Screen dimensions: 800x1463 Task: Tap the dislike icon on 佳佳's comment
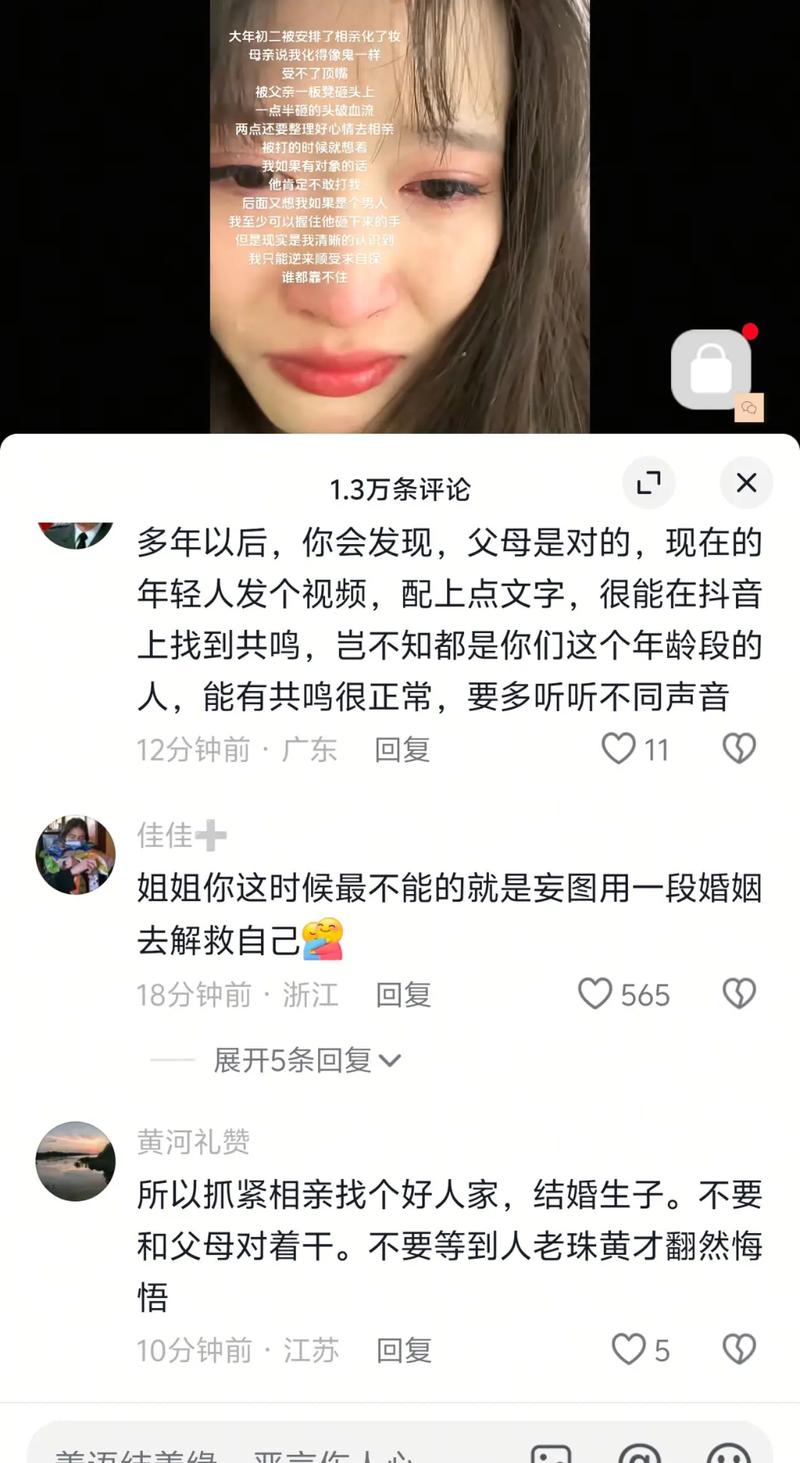click(739, 994)
